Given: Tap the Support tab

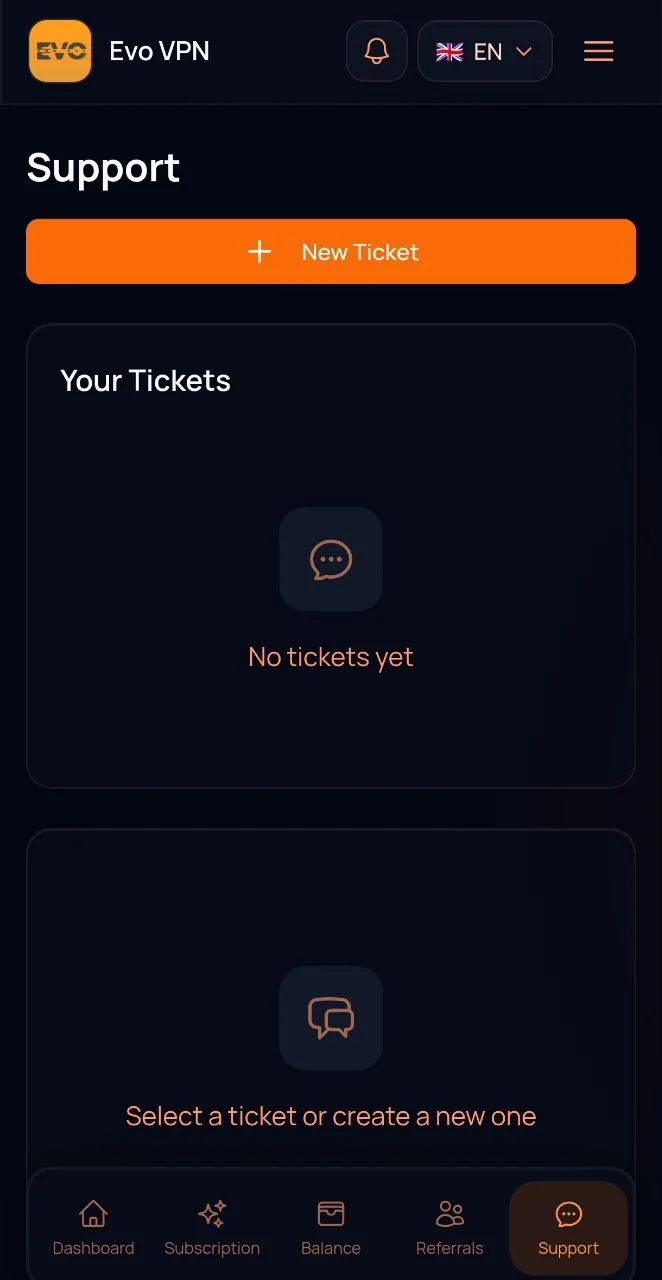Looking at the screenshot, I should [x=569, y=1229].
